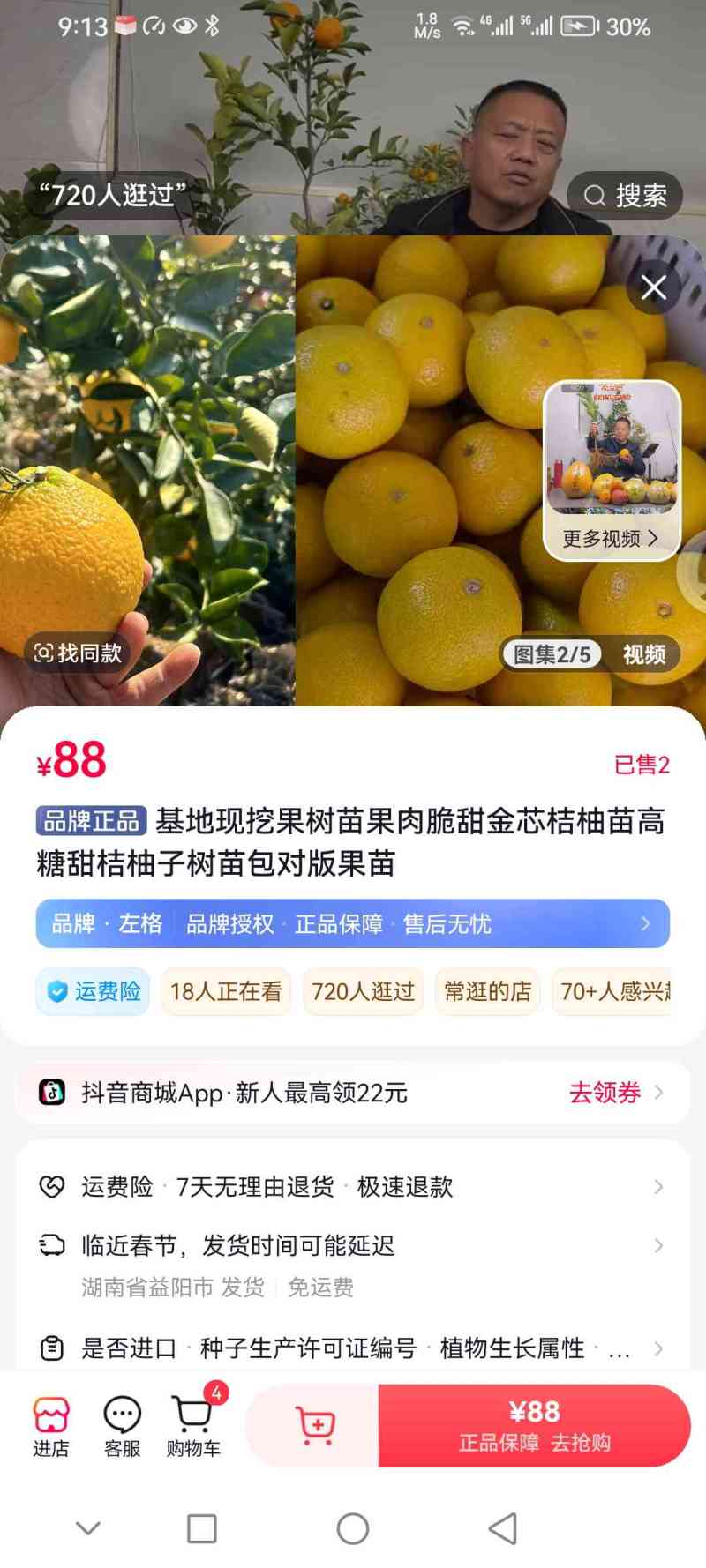This screenshot has height=1568, width=706.
Task: Tap the system back button
Action: click(x=503, y=1528)
